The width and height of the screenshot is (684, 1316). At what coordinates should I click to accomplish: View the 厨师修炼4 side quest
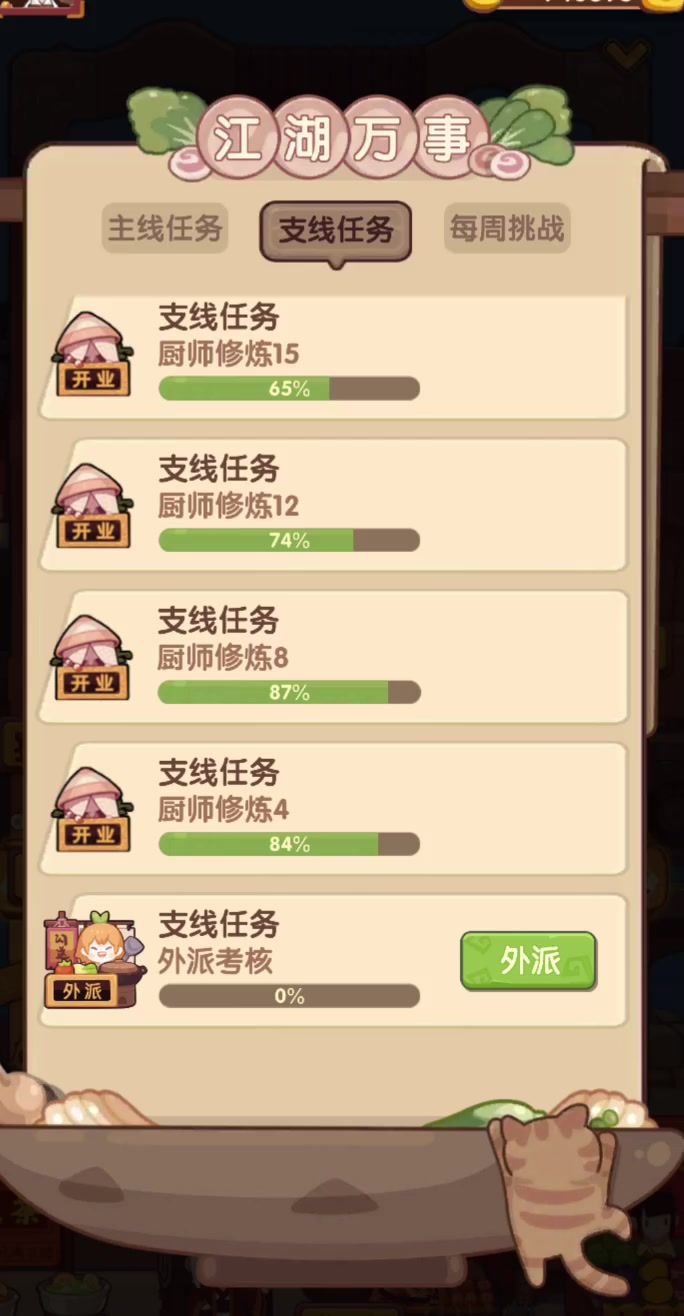pyautogui.click(x=333, y=809)
